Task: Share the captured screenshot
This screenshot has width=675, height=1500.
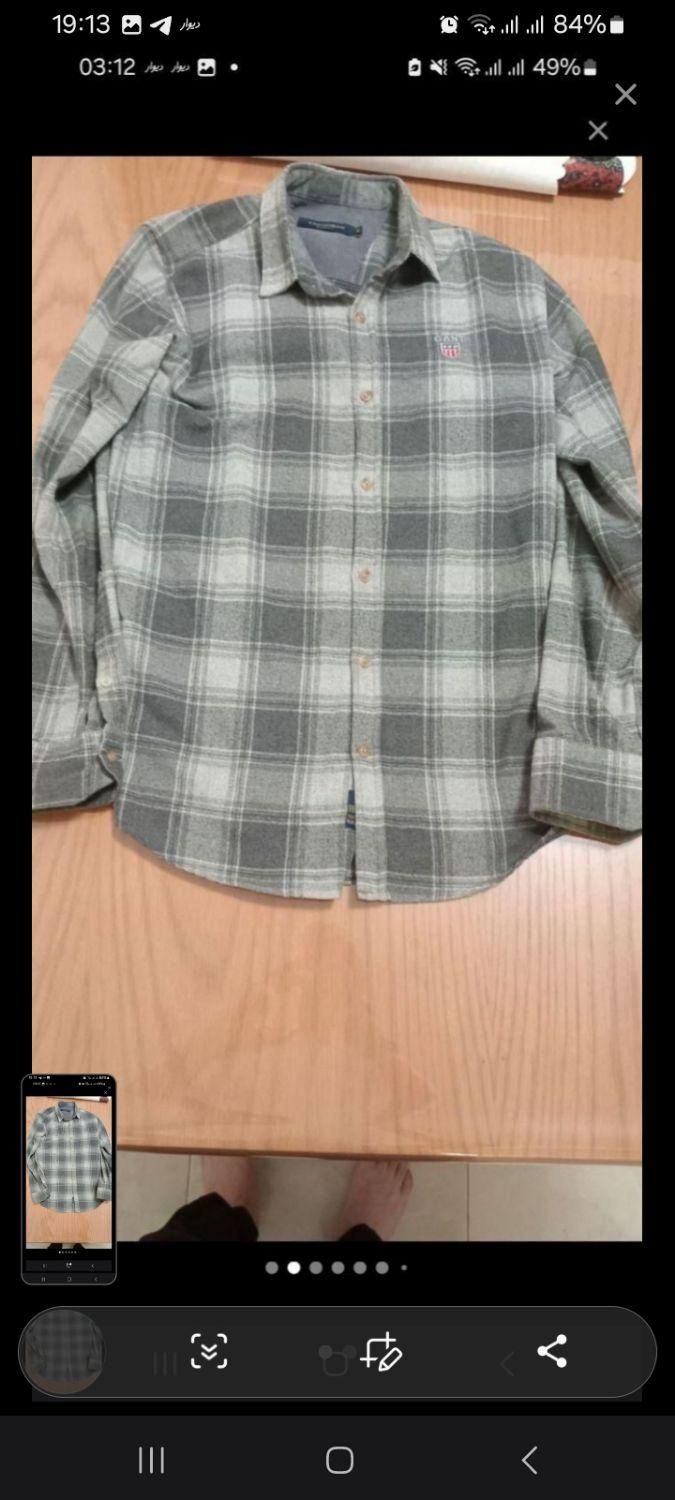Action: tap(552, 1351)
